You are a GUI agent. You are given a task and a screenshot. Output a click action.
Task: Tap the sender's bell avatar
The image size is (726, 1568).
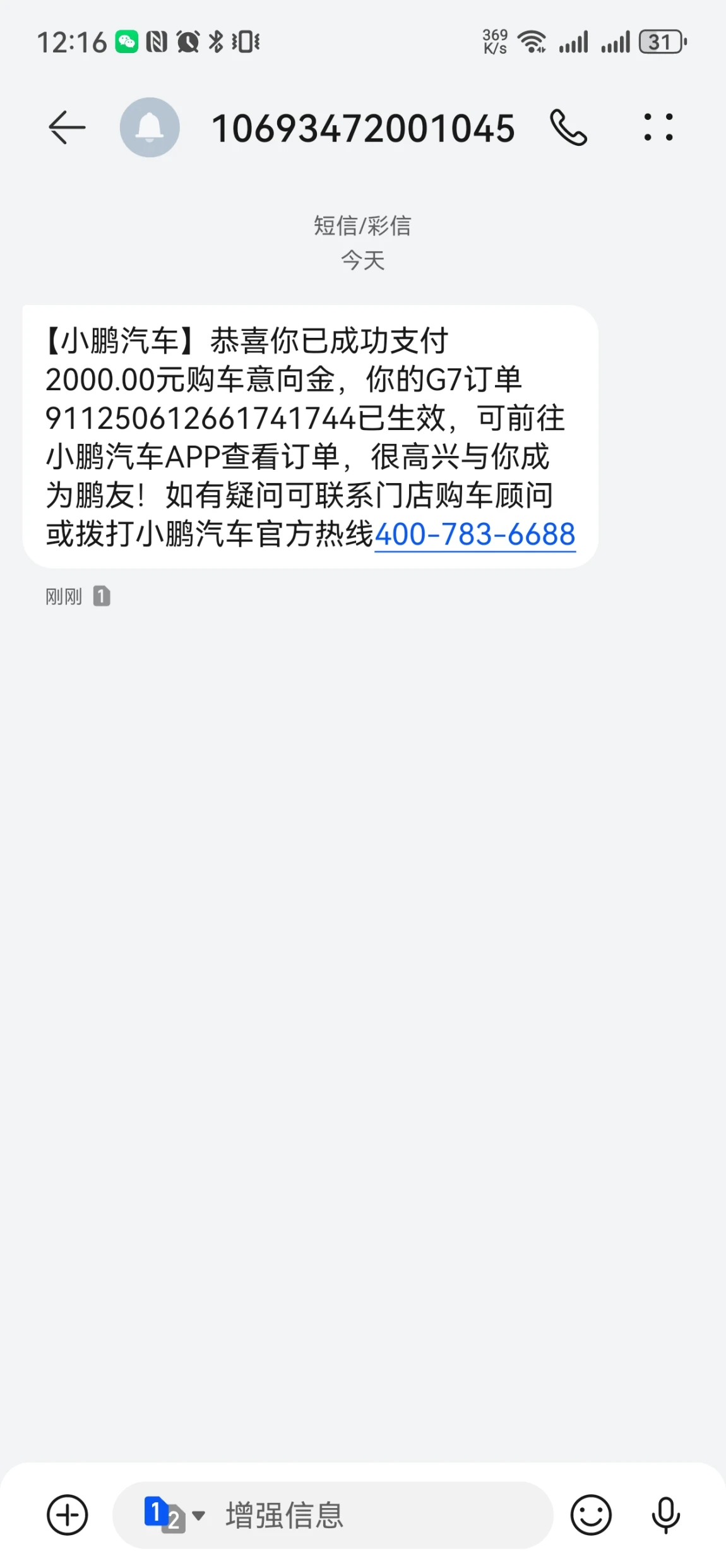pyautogui.click(x=150, y=128)
